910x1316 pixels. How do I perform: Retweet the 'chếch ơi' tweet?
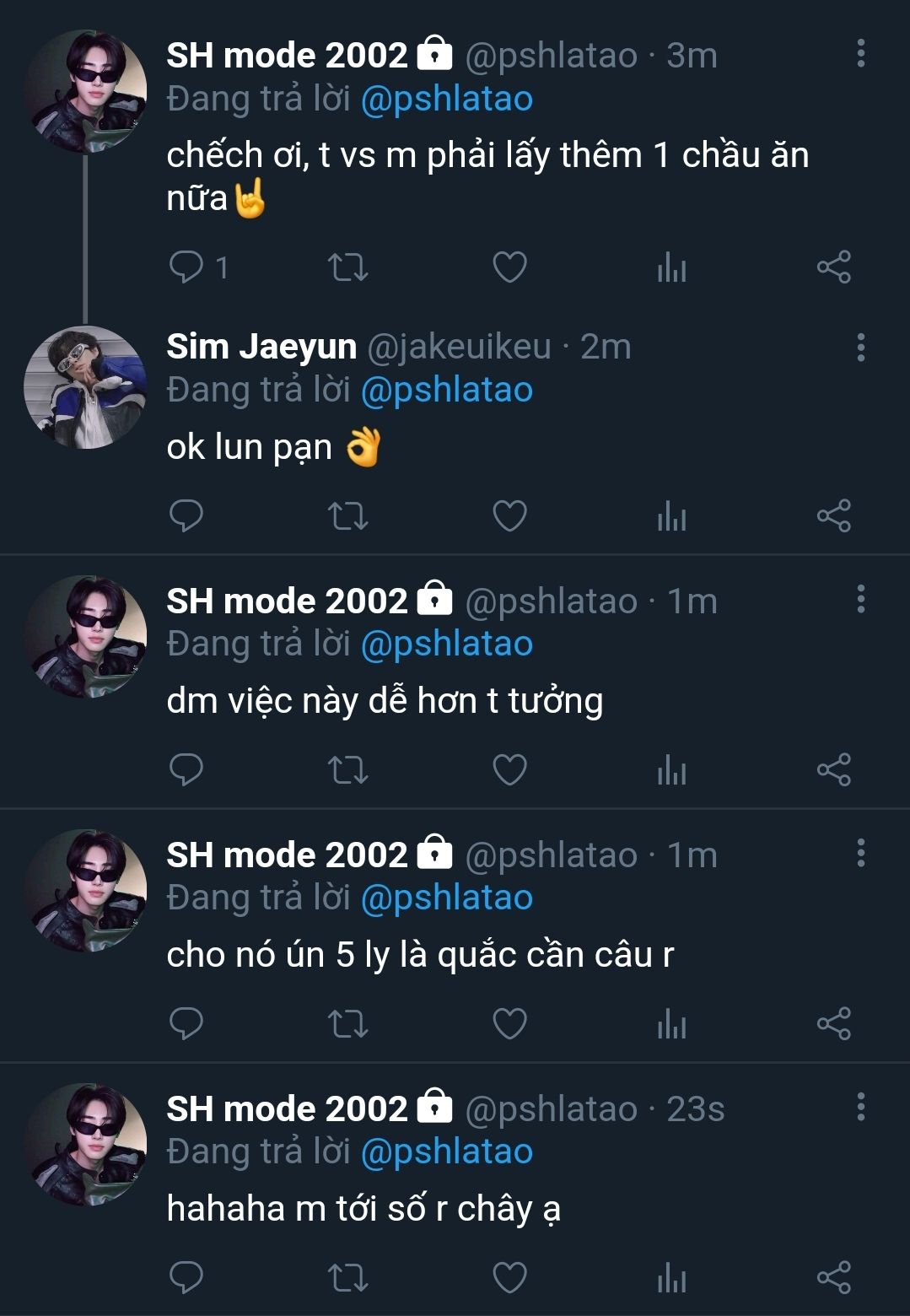click(x=347, y=267)
